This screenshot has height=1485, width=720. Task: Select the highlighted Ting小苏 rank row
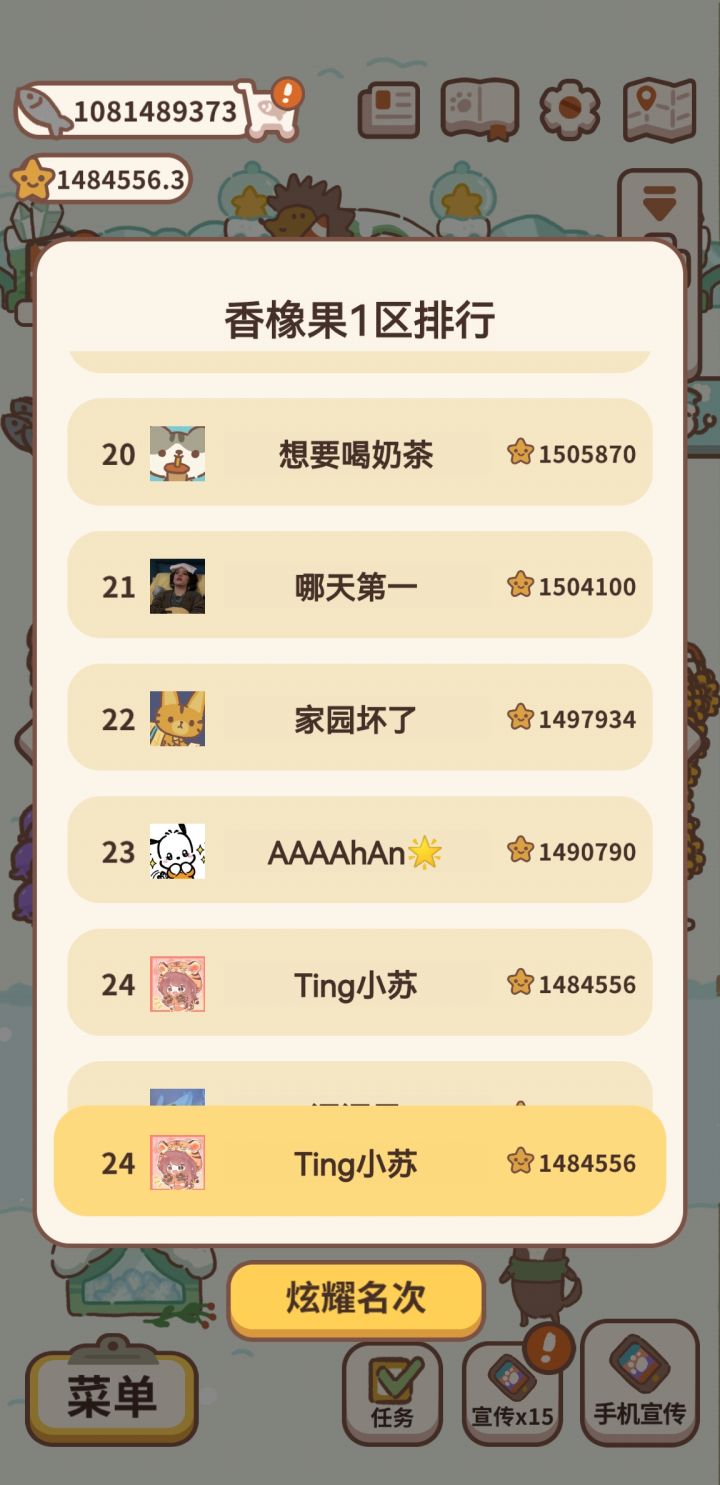coord(358,1160)
